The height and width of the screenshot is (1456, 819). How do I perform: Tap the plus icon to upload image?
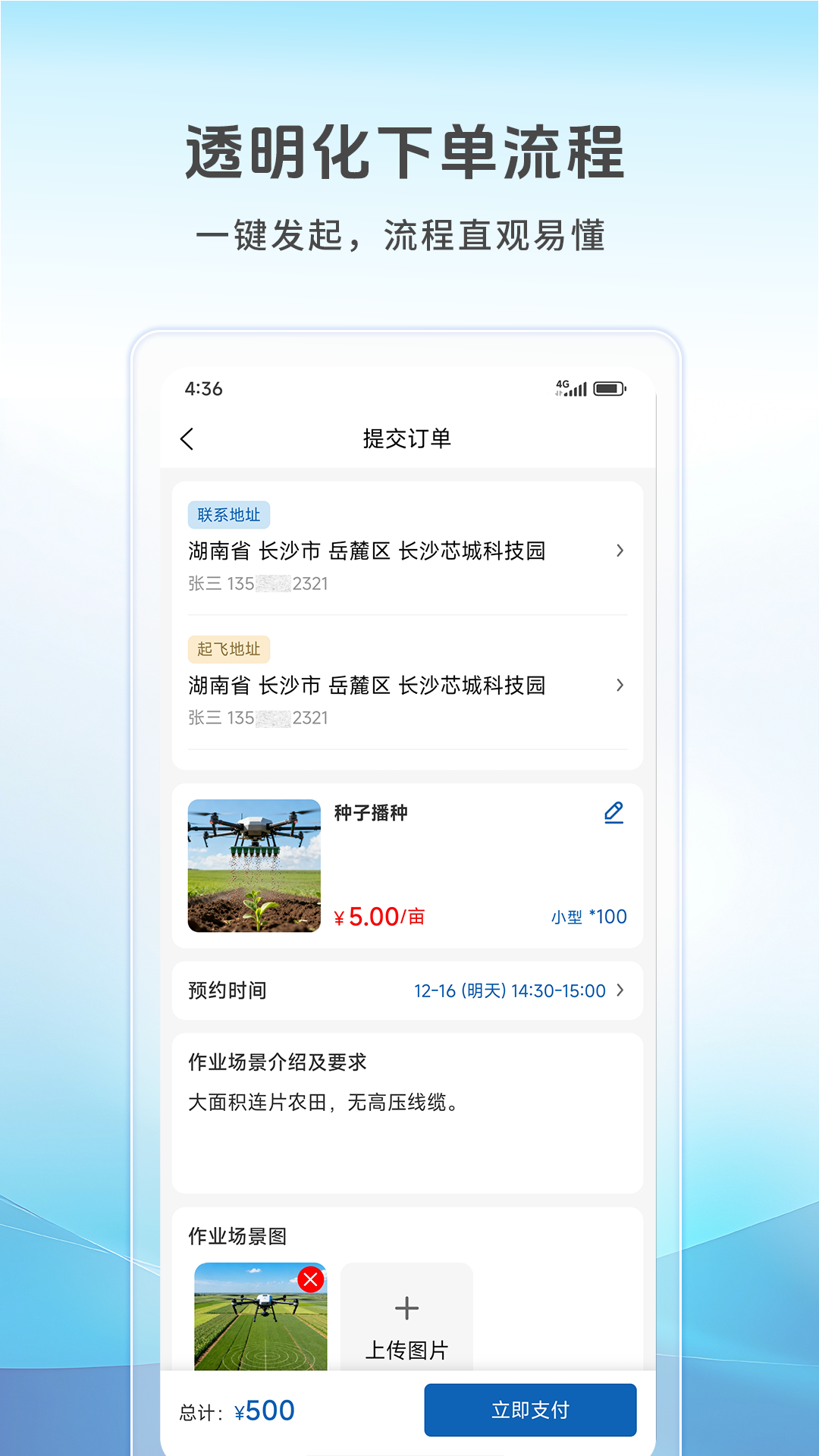coord(406,1308)
